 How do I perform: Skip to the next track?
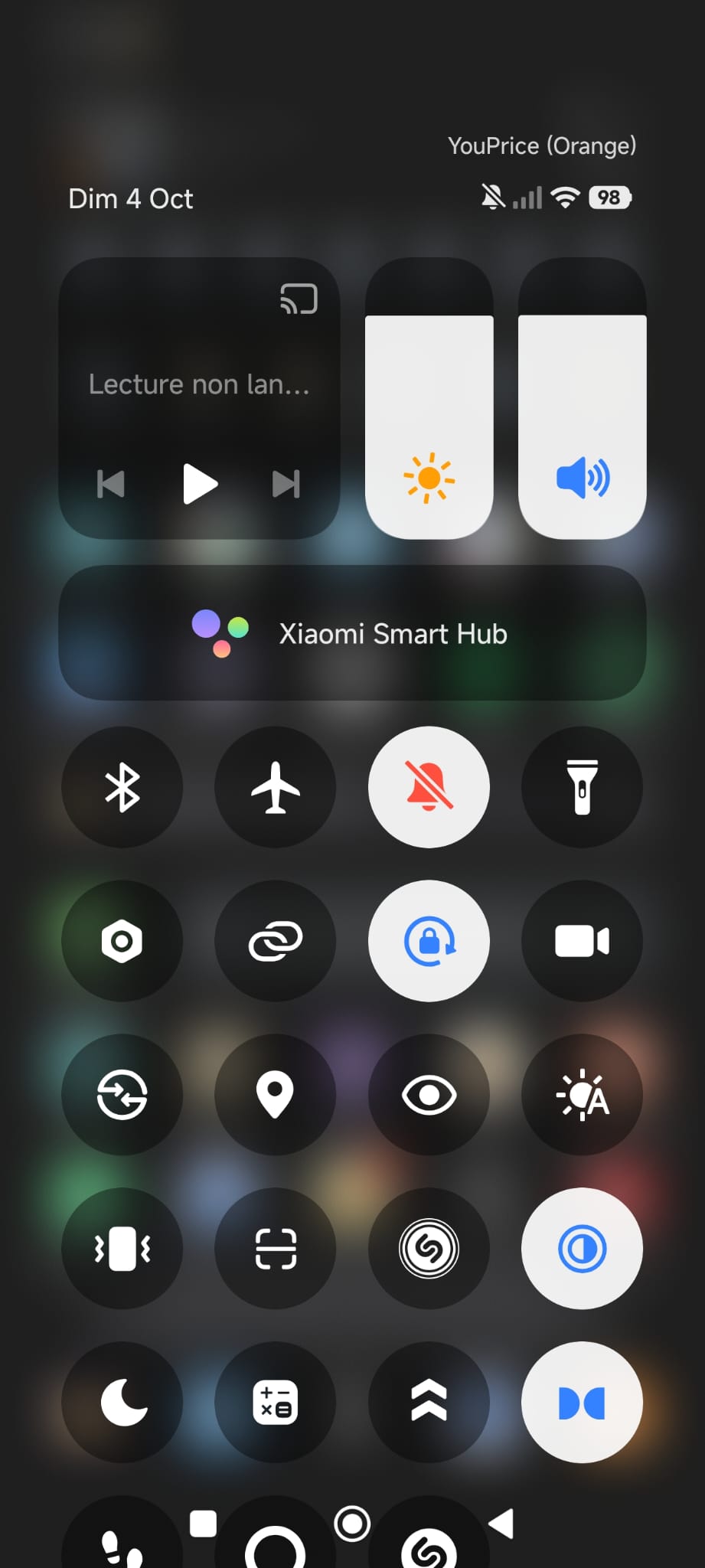point(286,484)
